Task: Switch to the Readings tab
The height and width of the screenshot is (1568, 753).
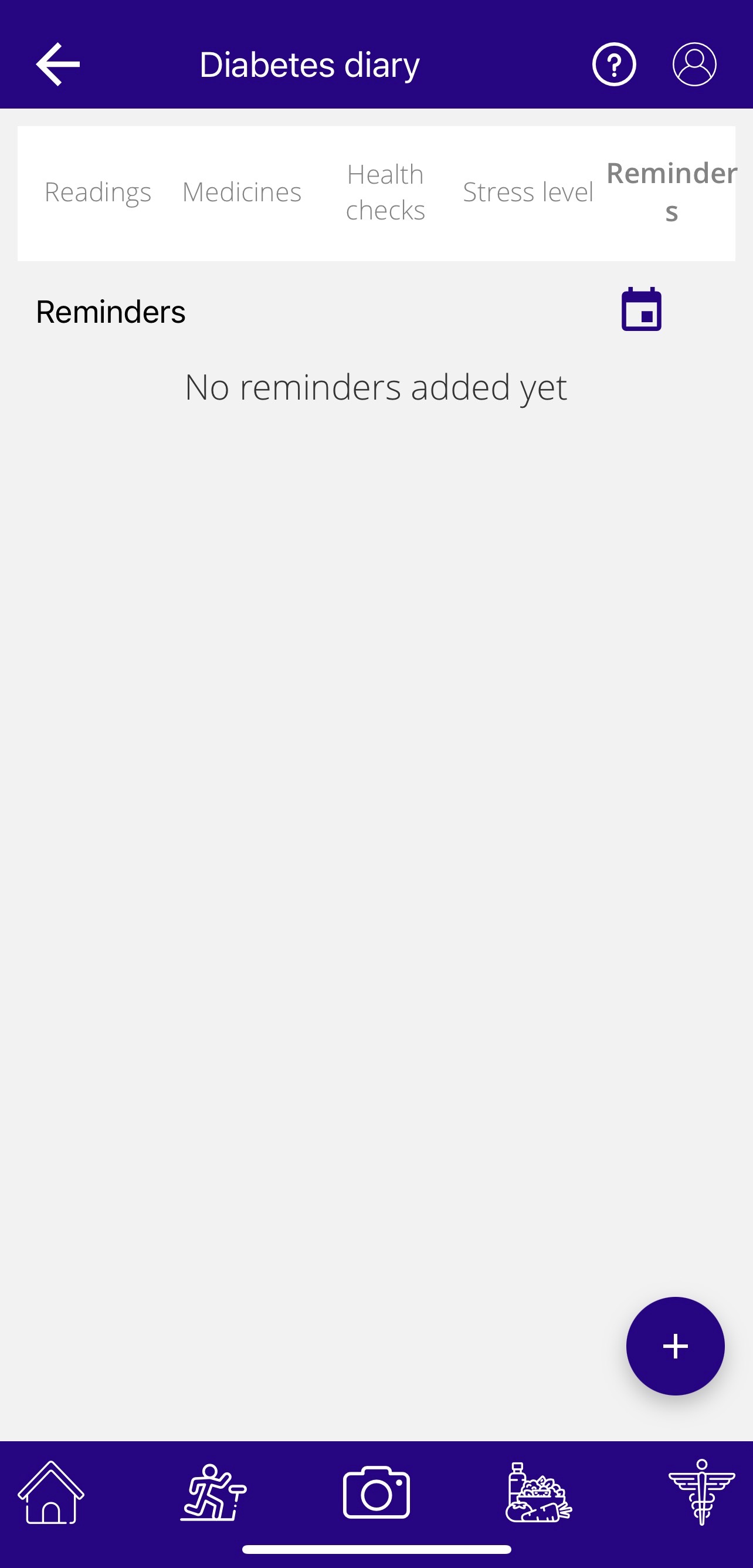Action: [98, 192]
